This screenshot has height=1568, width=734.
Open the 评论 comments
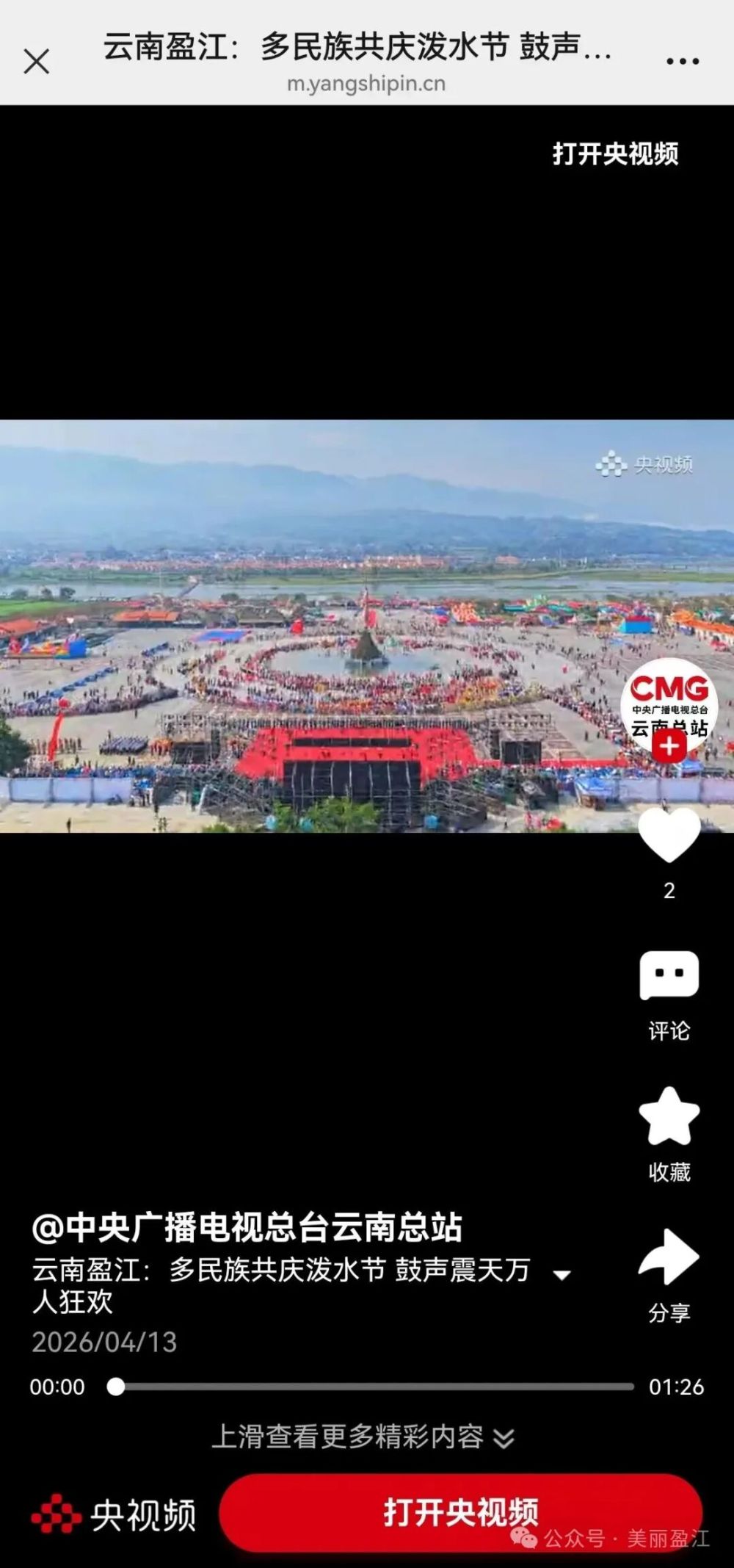(x=669, y=977)
